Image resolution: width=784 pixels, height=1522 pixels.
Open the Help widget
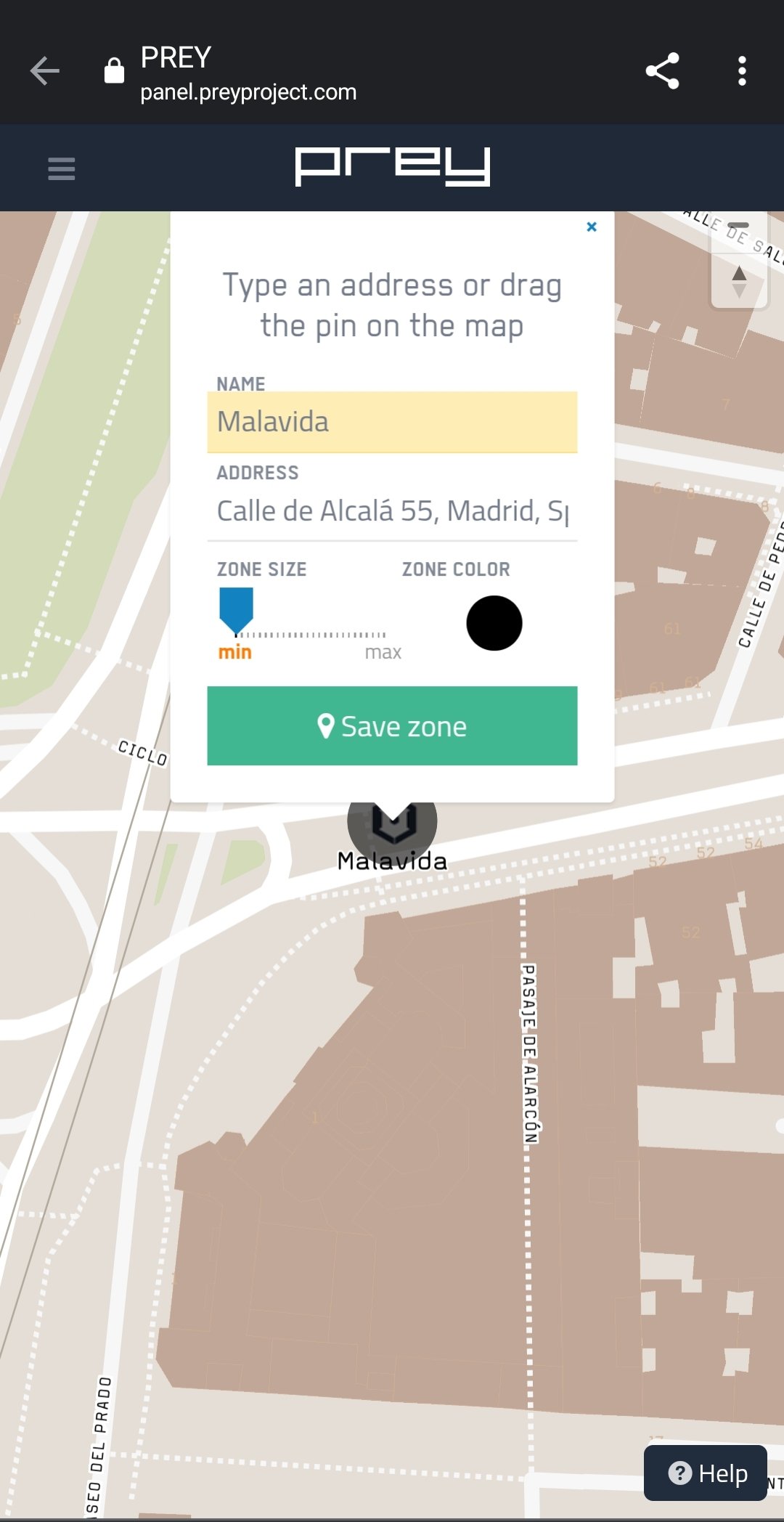pos(706,1473)
